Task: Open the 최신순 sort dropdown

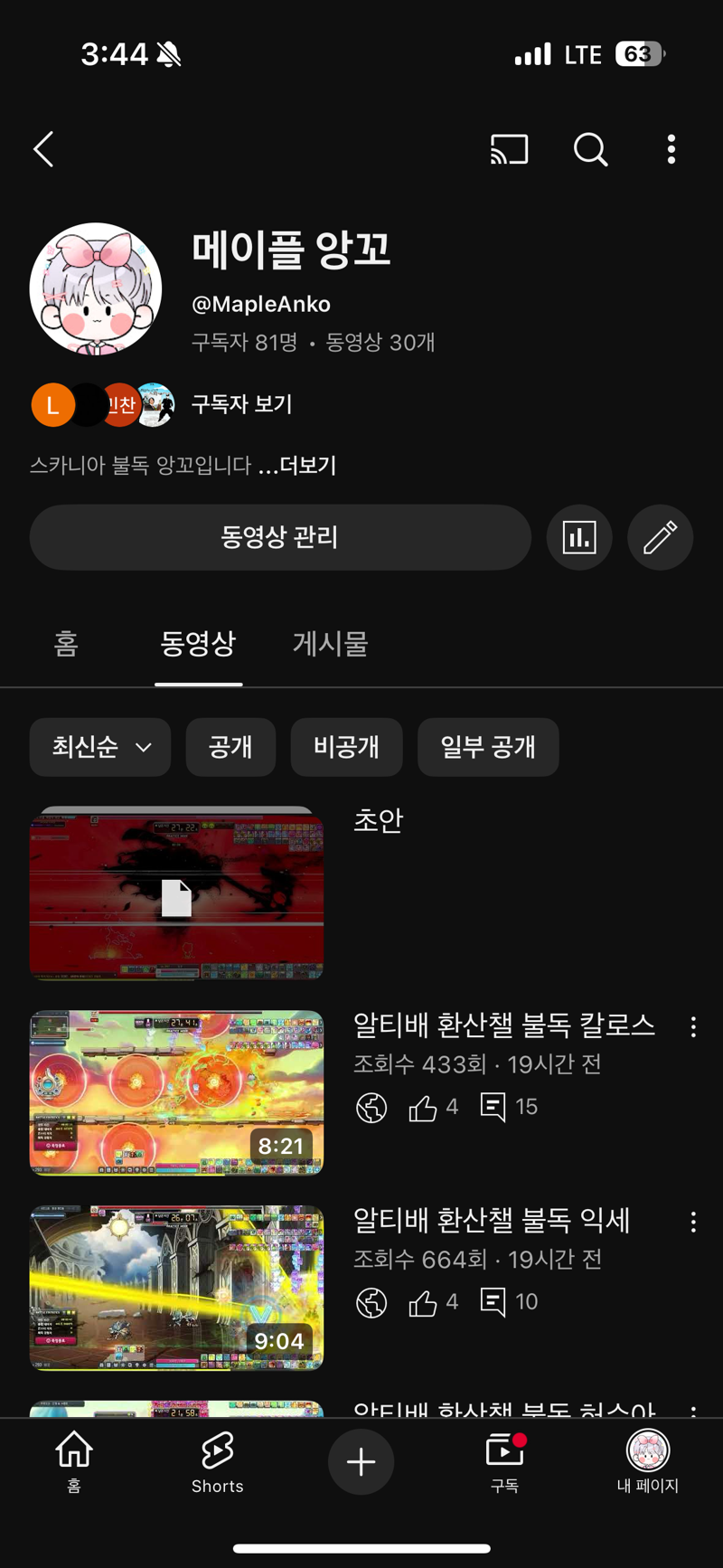Action: (100, 747)
